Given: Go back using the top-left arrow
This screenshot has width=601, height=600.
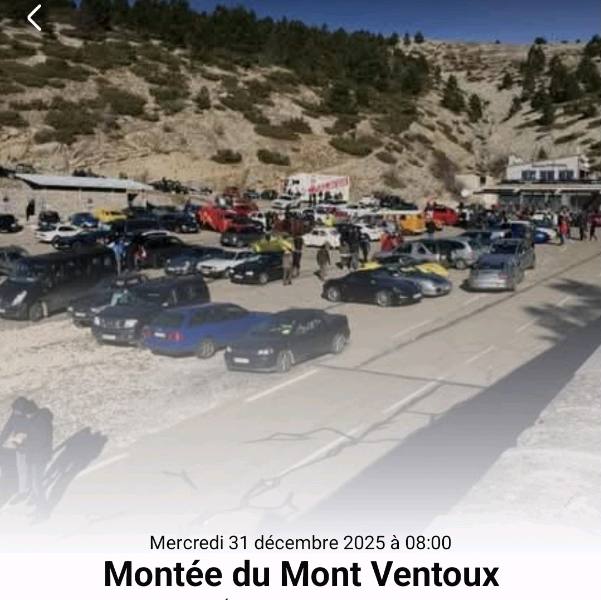Looking at the screenshot, I should 34,18.
